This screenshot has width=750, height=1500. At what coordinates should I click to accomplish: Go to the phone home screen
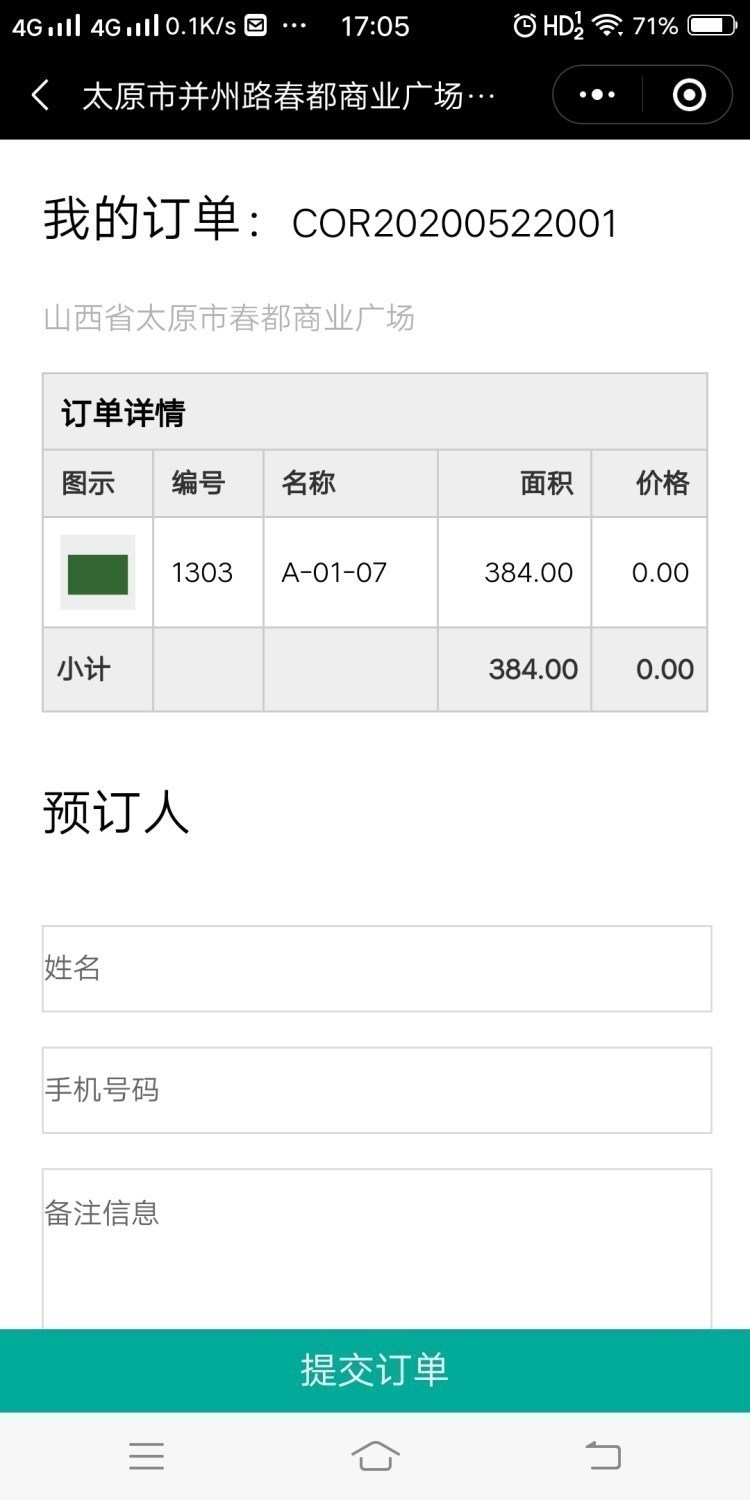[x=375, y=1456]
